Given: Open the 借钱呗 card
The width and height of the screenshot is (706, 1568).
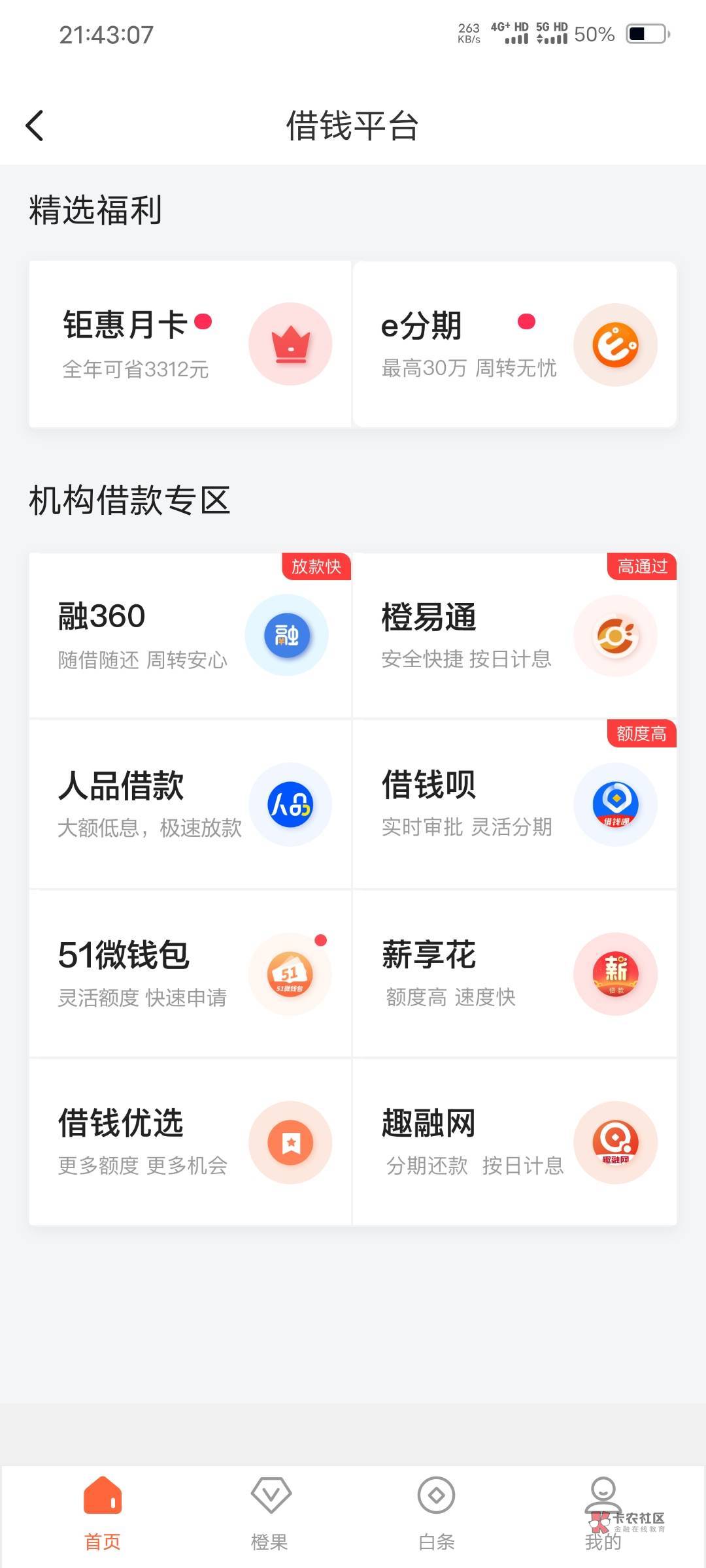Looking at the screenshot, I should coord(514,804).
